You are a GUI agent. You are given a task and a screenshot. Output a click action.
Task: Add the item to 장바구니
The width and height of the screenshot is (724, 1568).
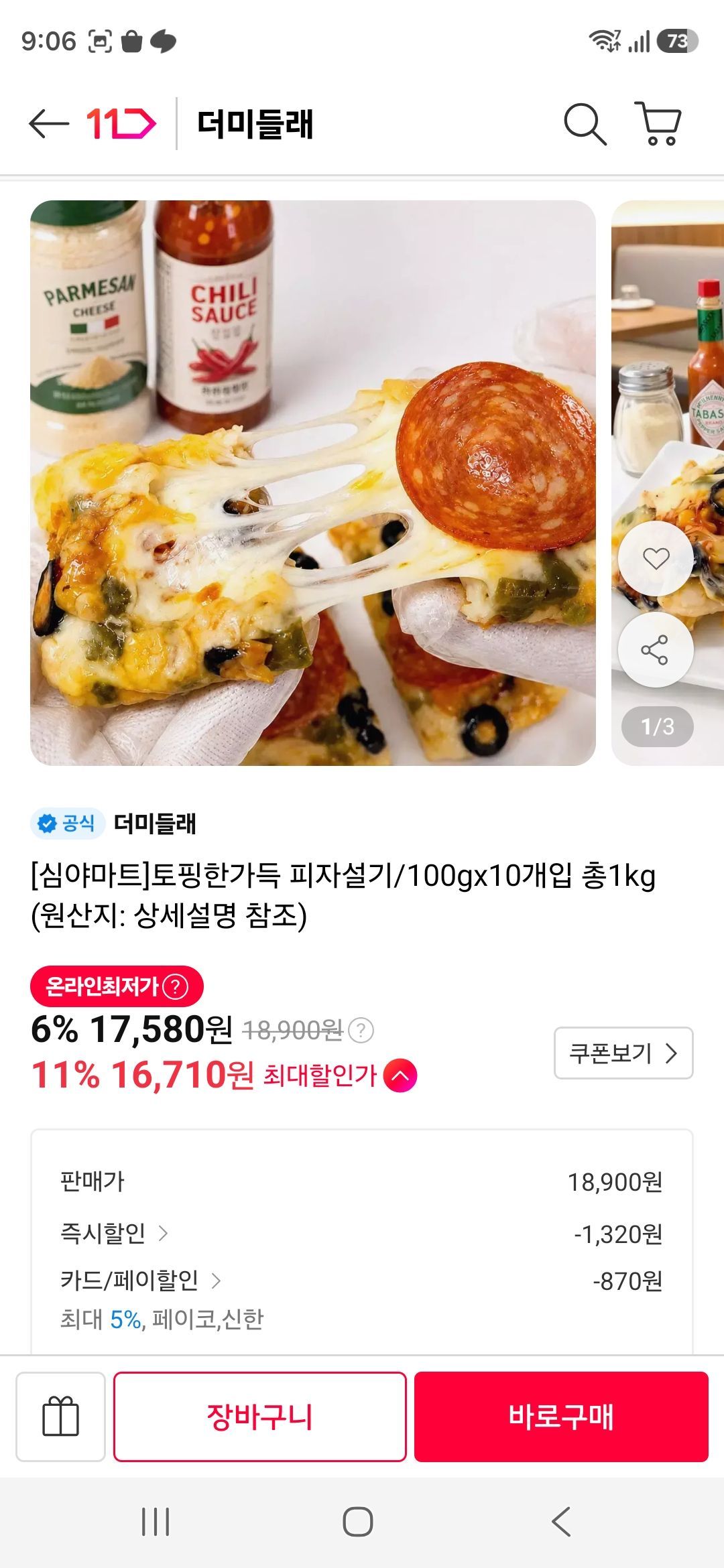pos(260,1417)
